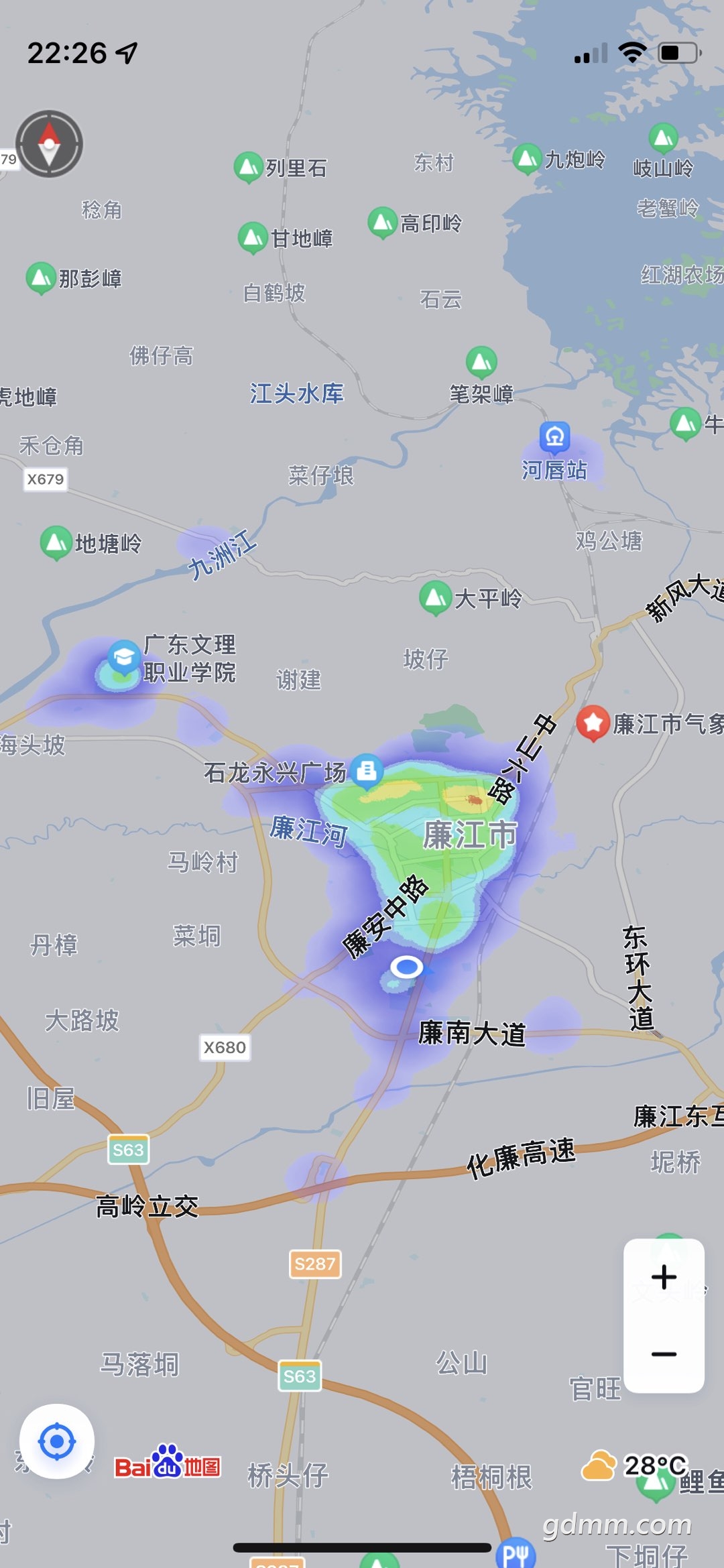Open the 那彭嶂 mountain marker
This screenshot has width=724, height=1568.
[41, 278]
